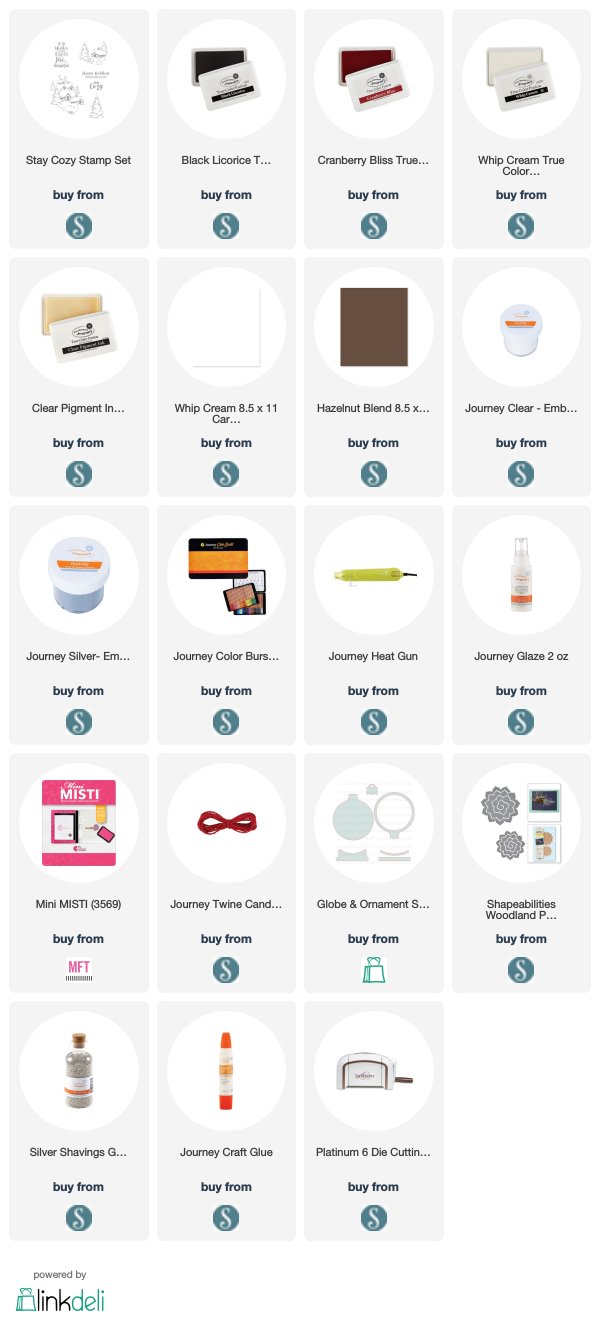
Task: Open the Cranberry Bliss ink pad card
Action: (374, 129)
